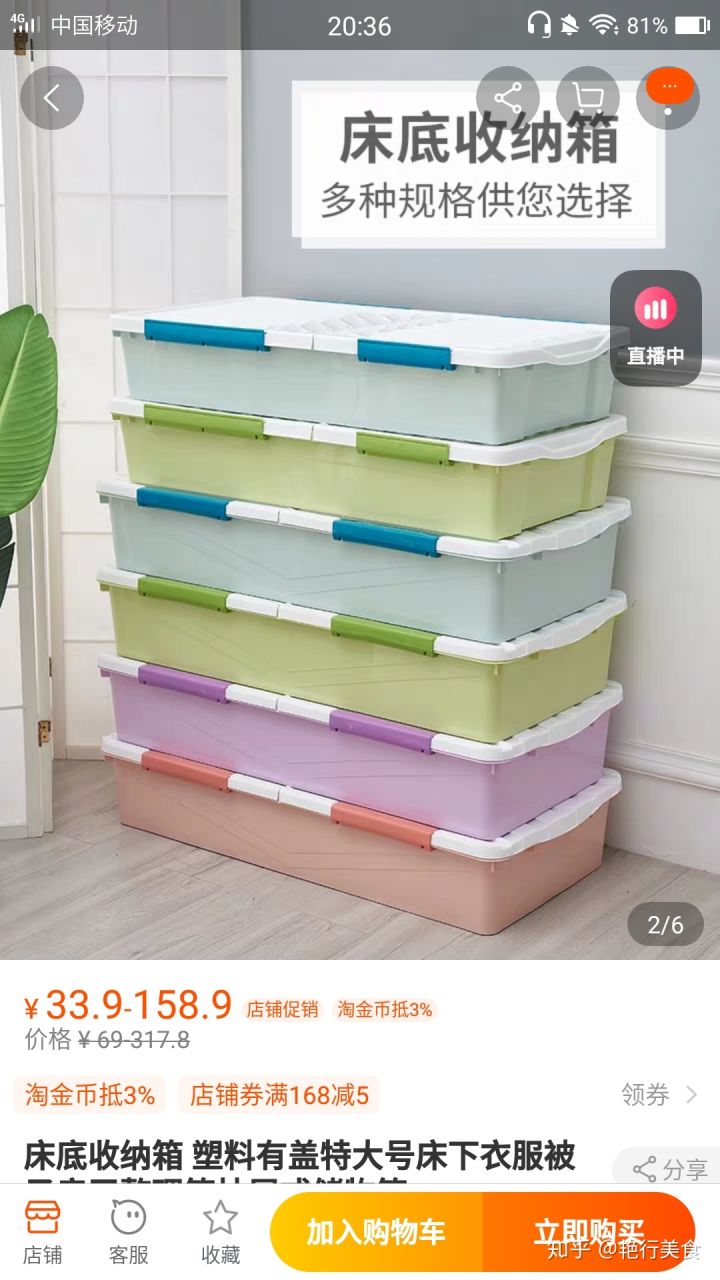Share this product via top icon
Image resolution: width=720 pixels, height=1280 pixels.
pyautogui.click(x=508, y=98)
